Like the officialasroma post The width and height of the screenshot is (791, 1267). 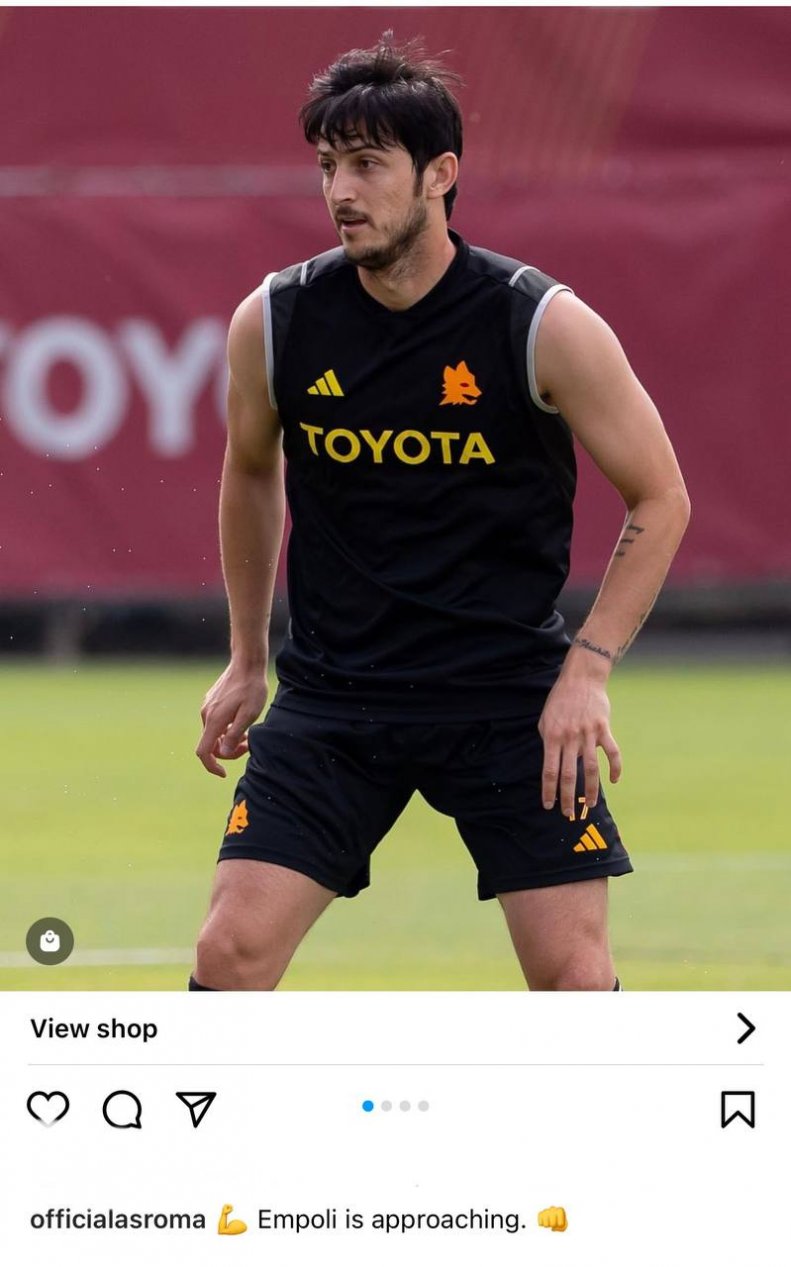(x=48, y=1108)
